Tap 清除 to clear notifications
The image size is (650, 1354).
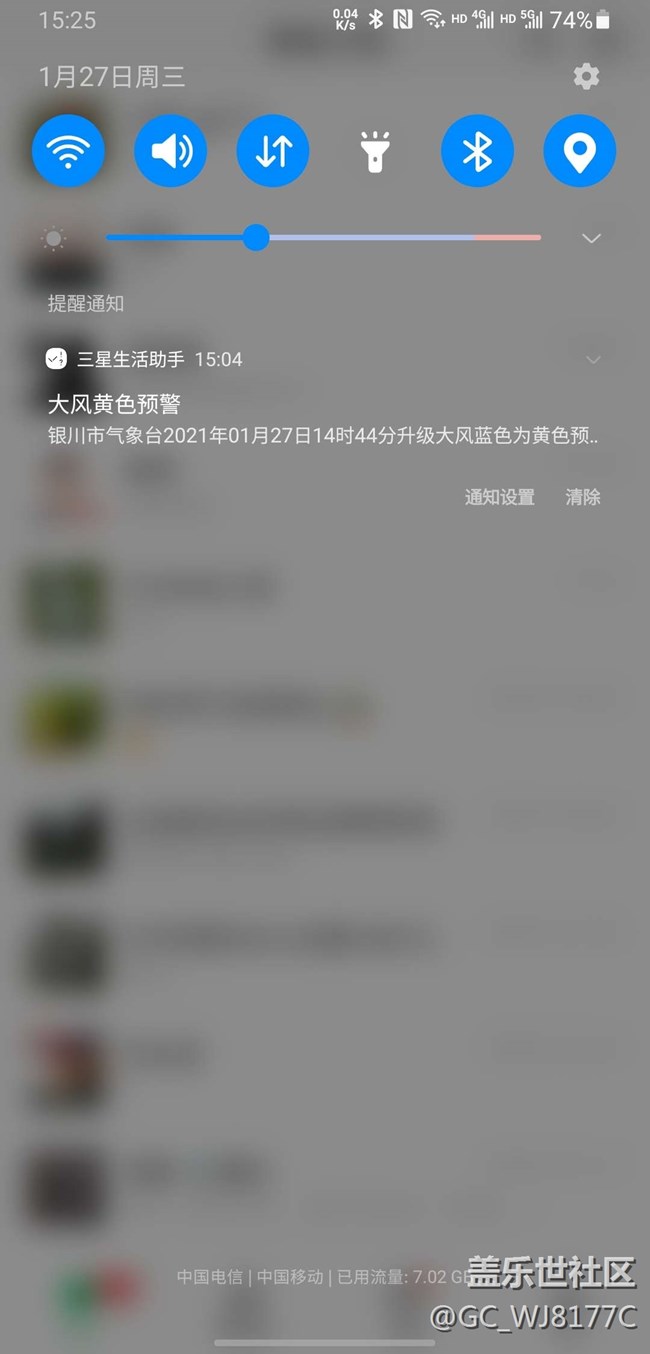583,497
